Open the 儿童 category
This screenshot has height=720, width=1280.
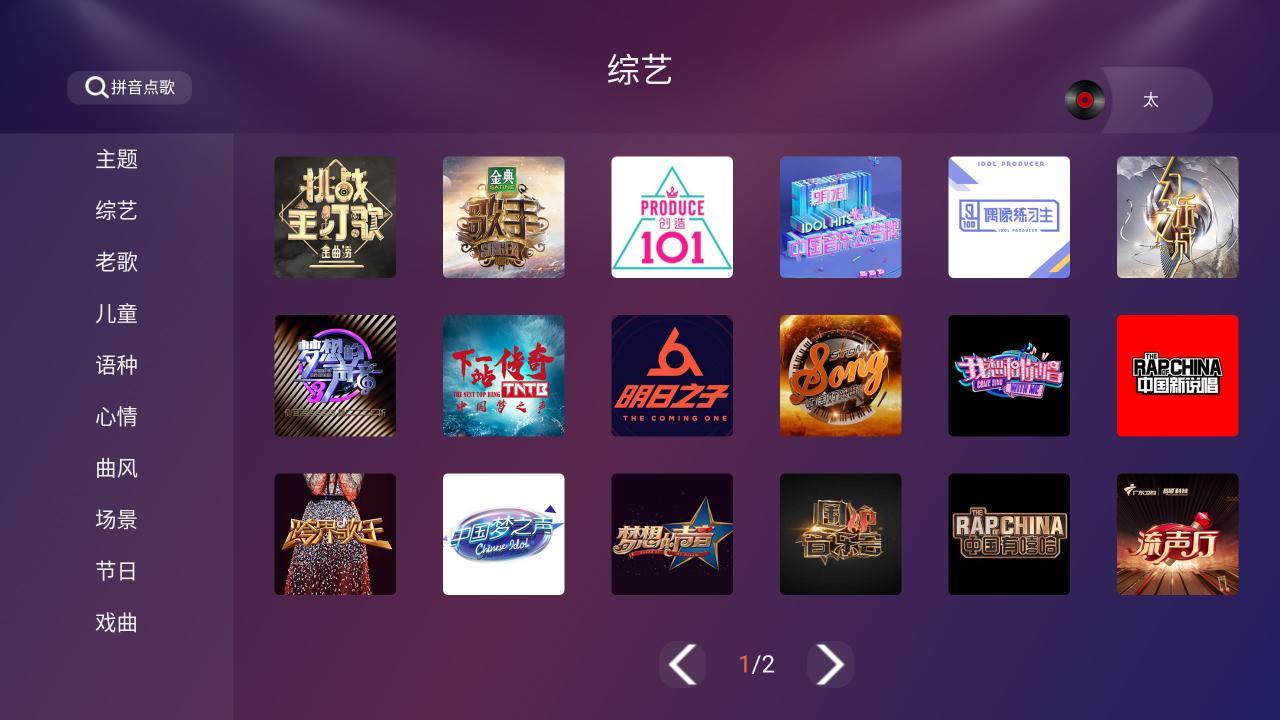tap(116, 313)
